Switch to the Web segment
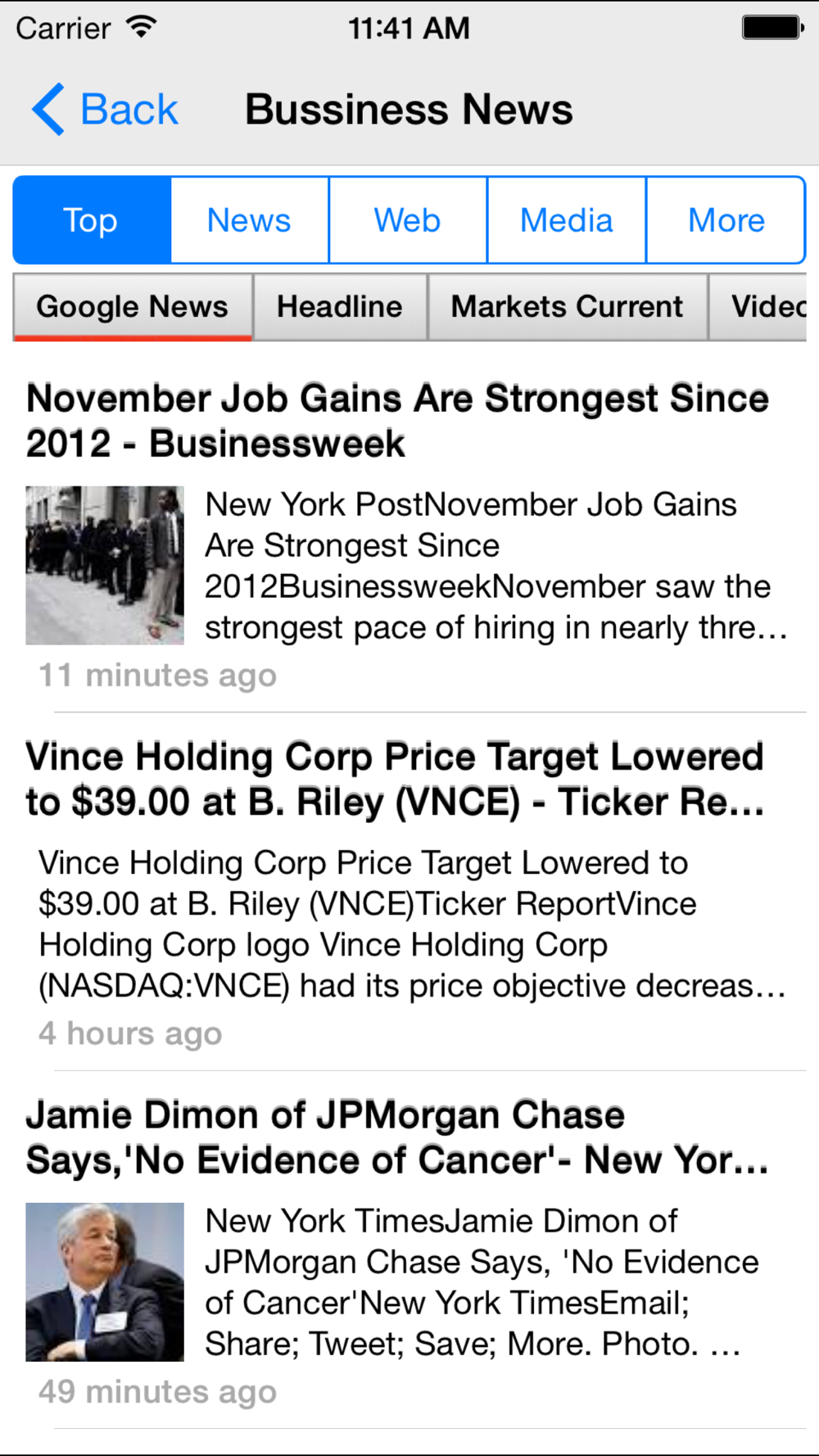Viewport: 819px width, 1456px height. [408, 220]
